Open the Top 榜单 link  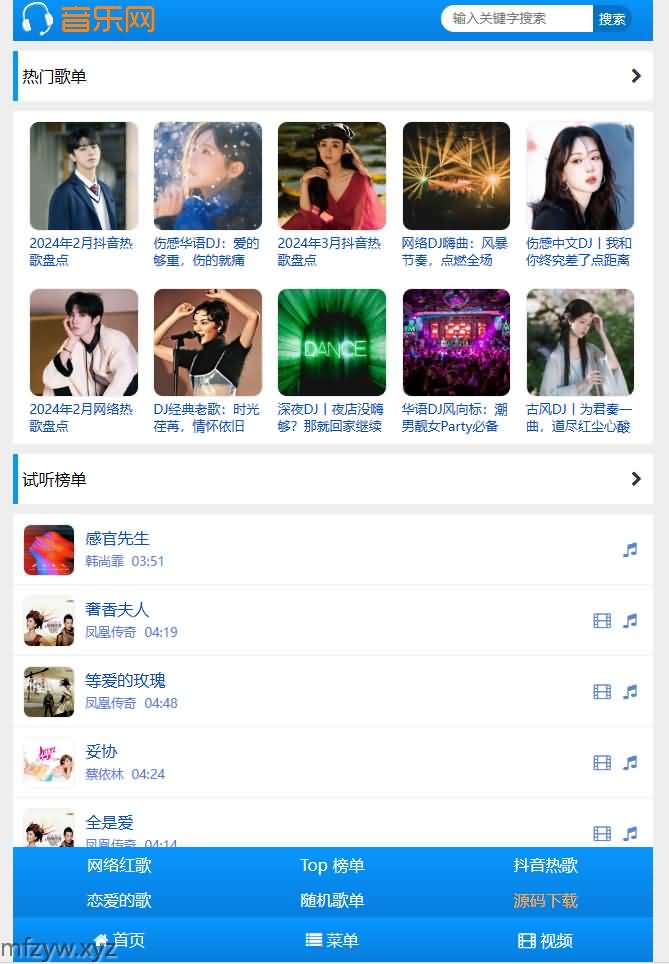click(x=332, y=865)
